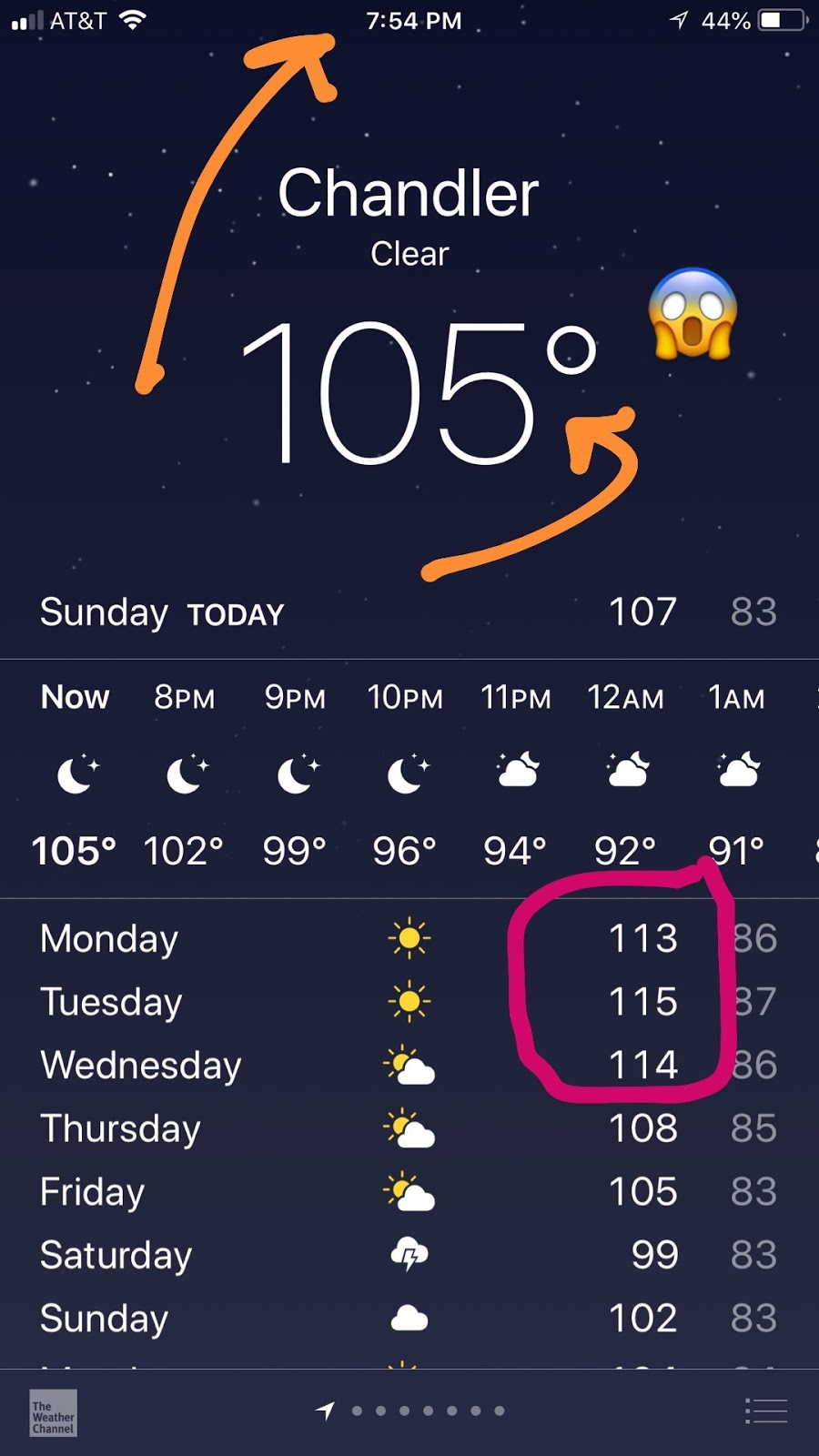Open the city list menu
Image resolution: width=819 pixels, height=1456 pixels.
(765, 1410)
